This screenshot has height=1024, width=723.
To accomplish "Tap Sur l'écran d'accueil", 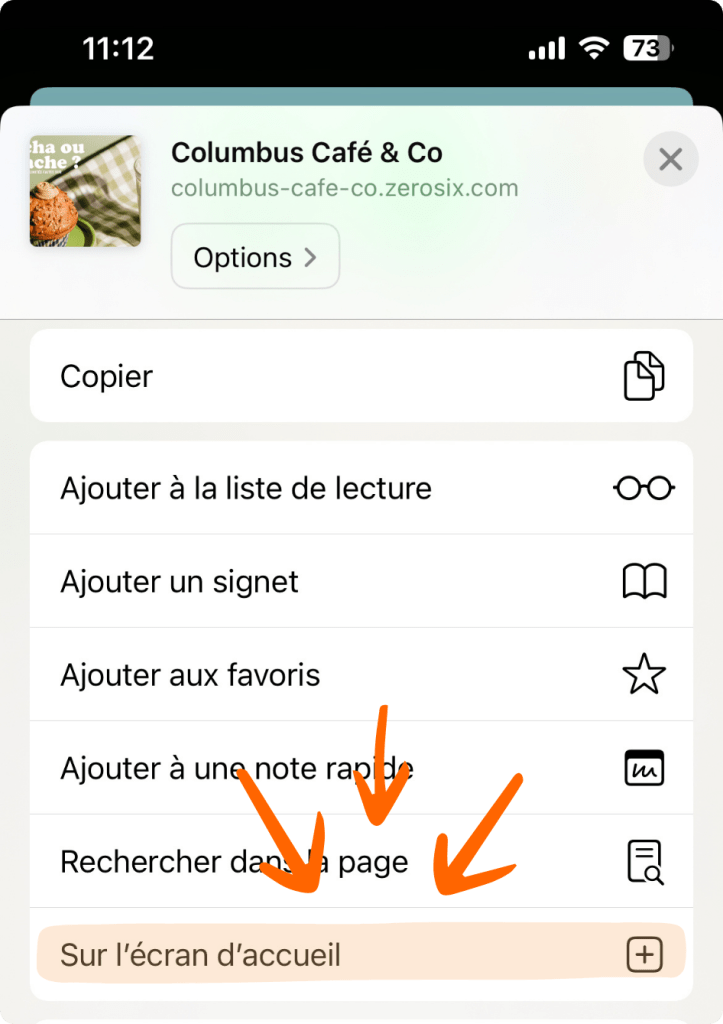I will coord(361,955).
